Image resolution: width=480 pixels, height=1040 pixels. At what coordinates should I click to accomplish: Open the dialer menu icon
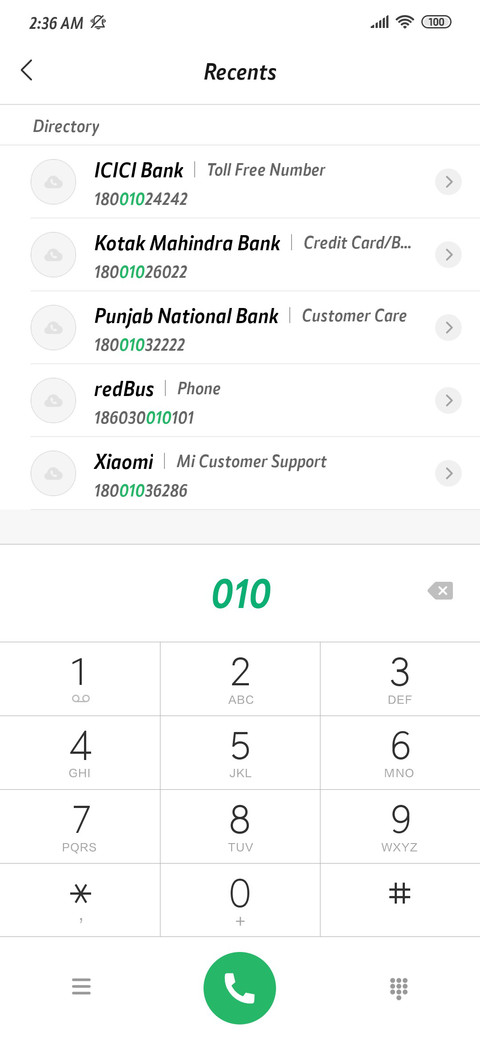pyautogui.click(x=81, y=987)
